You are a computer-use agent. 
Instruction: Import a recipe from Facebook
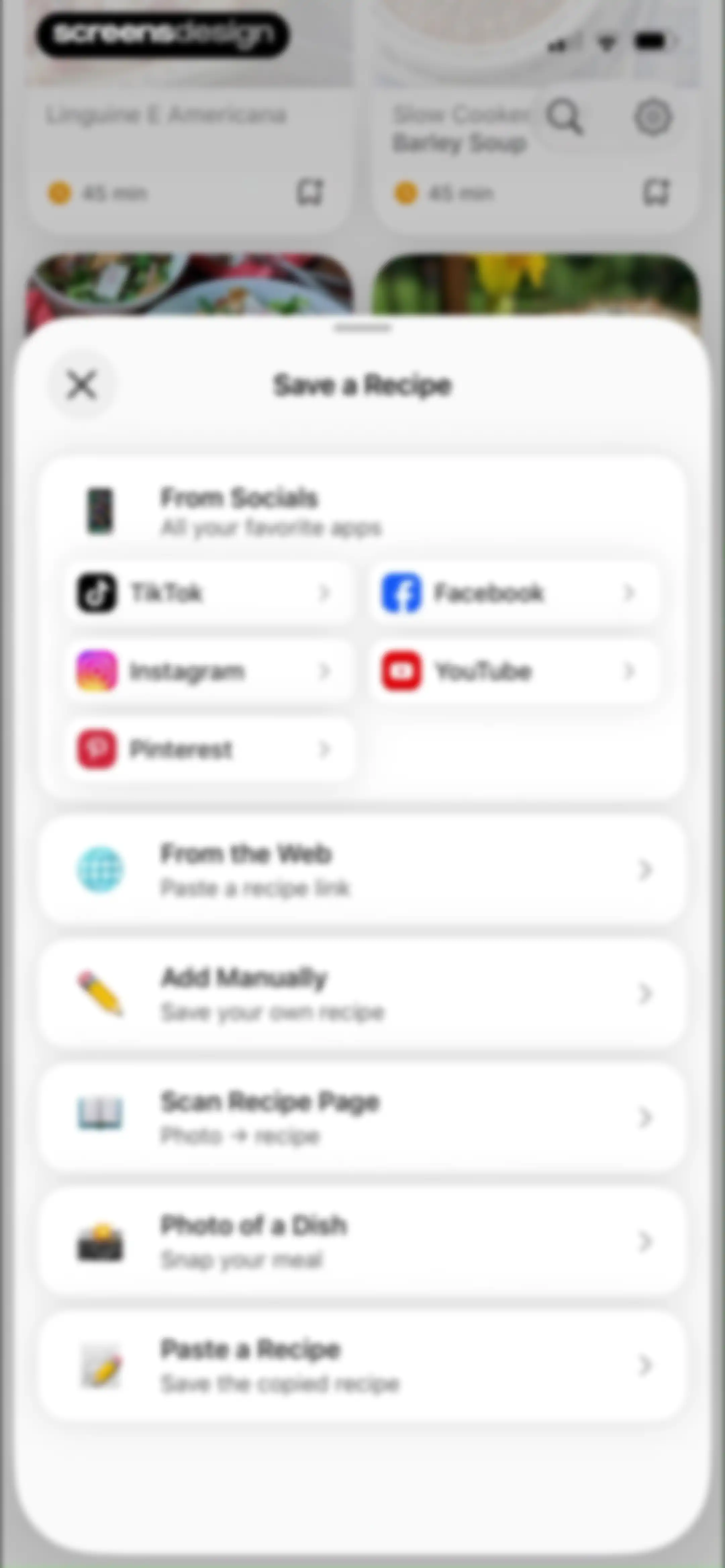click(515, 592)
